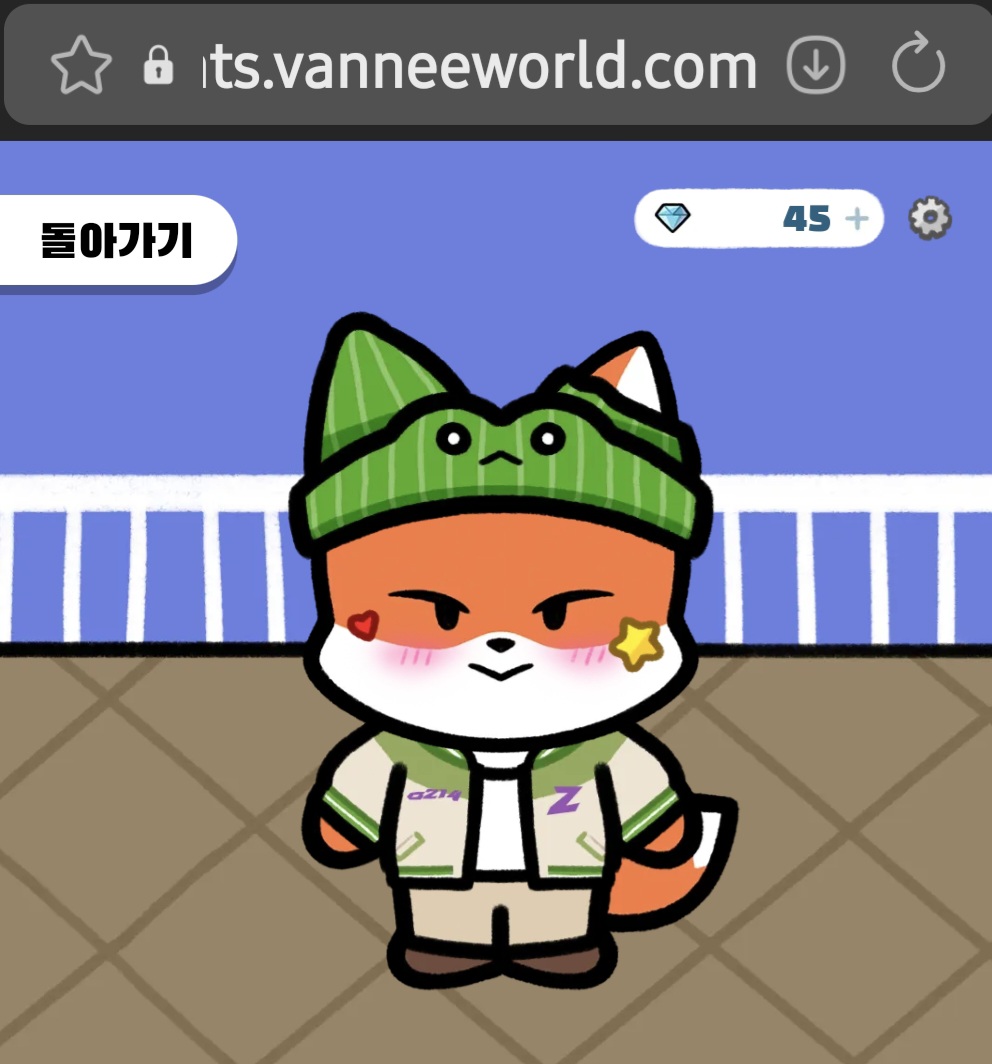The width and height of the screenshot is (992, 1064).
Task: Open settings with the gear icon
Action: (x=931, y=218)
